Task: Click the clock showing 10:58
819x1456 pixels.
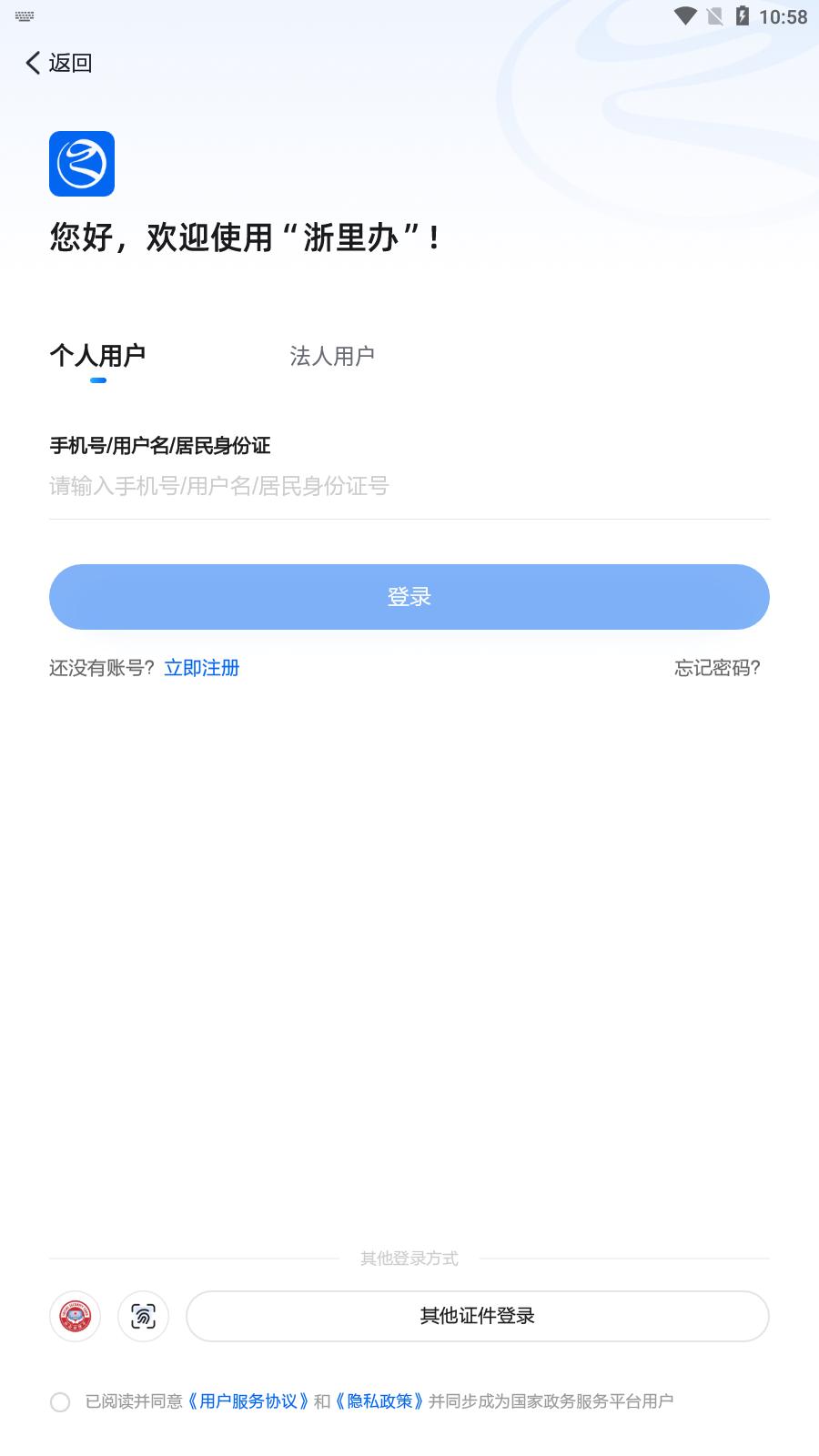Action: [788, 14]
